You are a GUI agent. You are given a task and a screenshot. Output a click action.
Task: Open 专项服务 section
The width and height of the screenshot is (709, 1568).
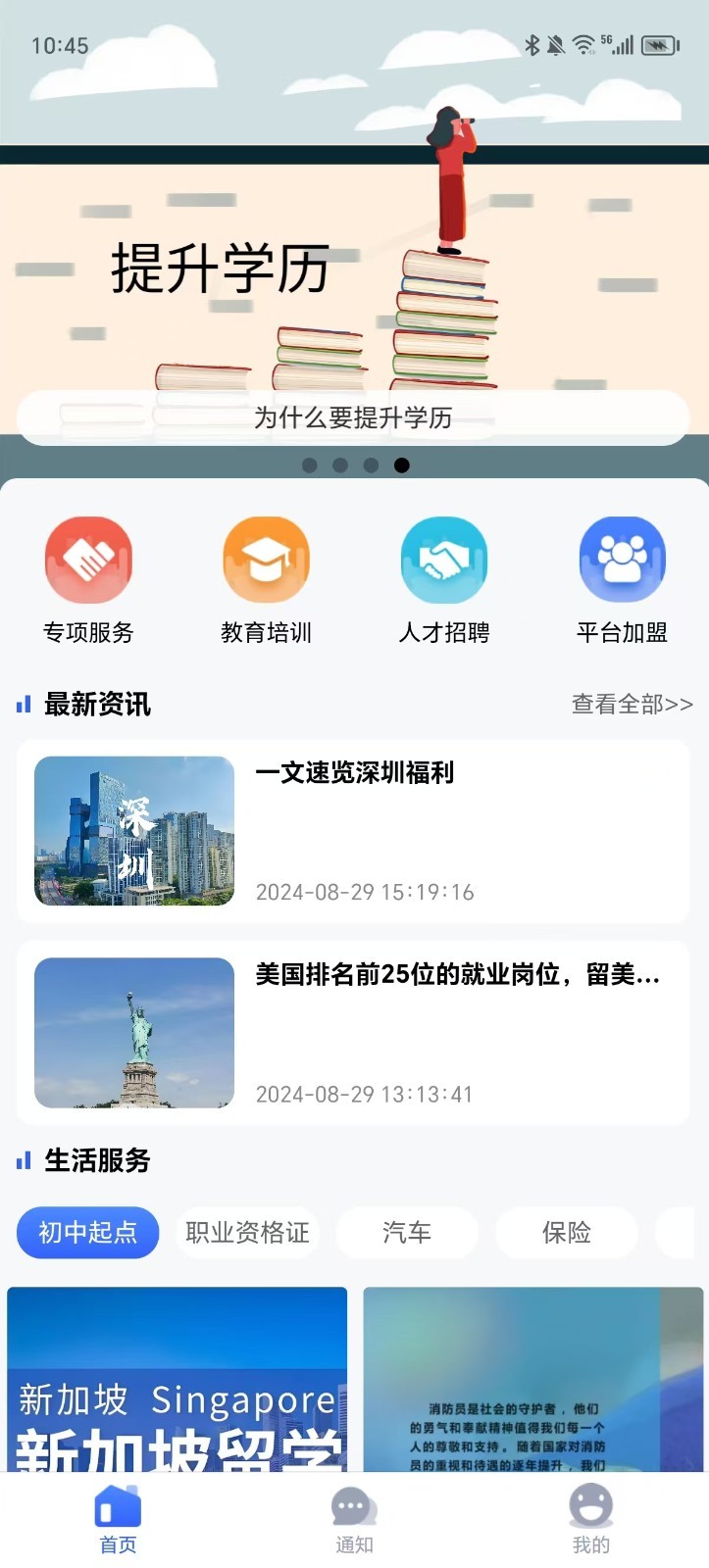click(88, 580)
